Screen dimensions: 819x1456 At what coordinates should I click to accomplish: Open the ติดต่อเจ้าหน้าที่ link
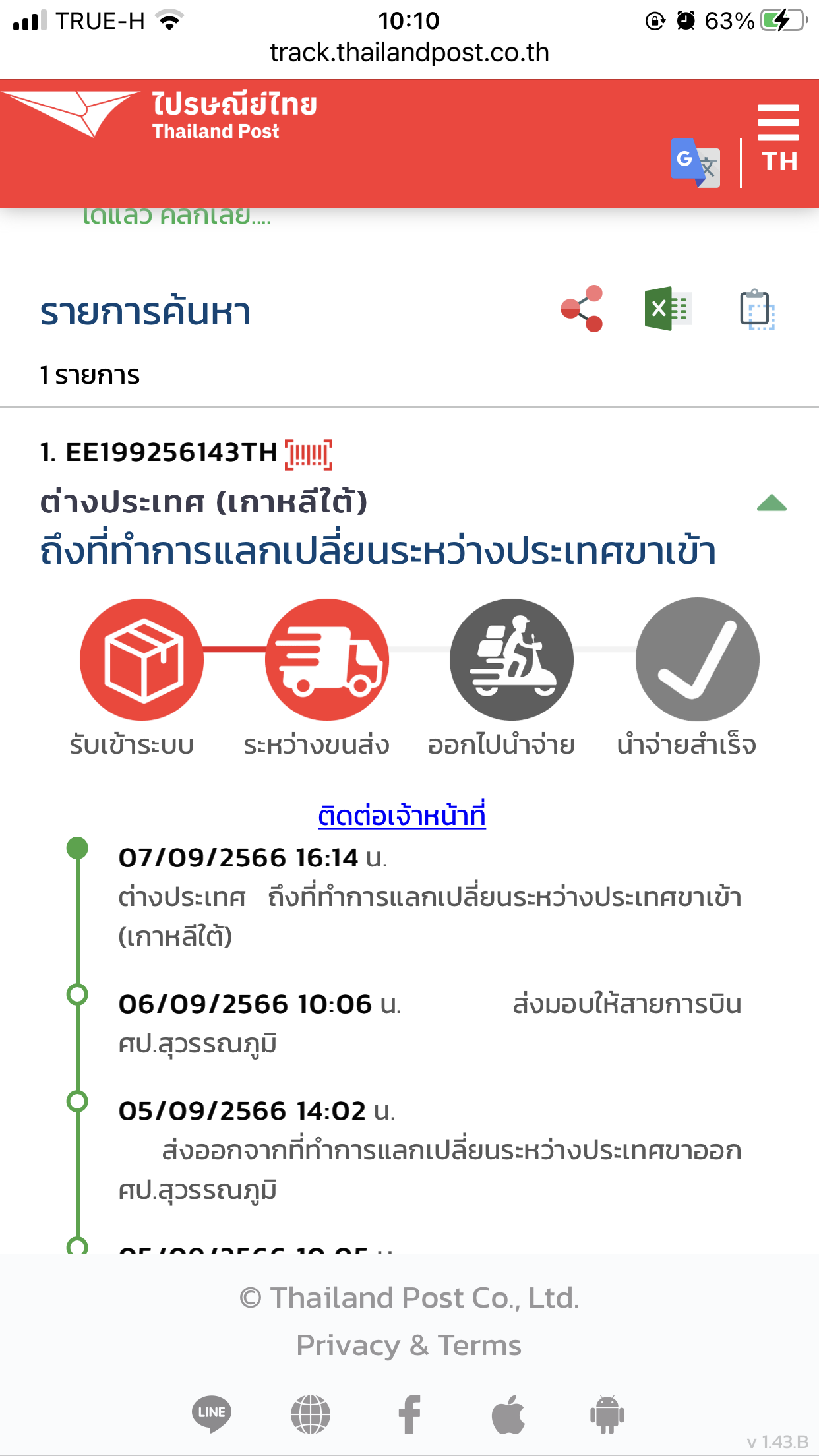point(402,815)
